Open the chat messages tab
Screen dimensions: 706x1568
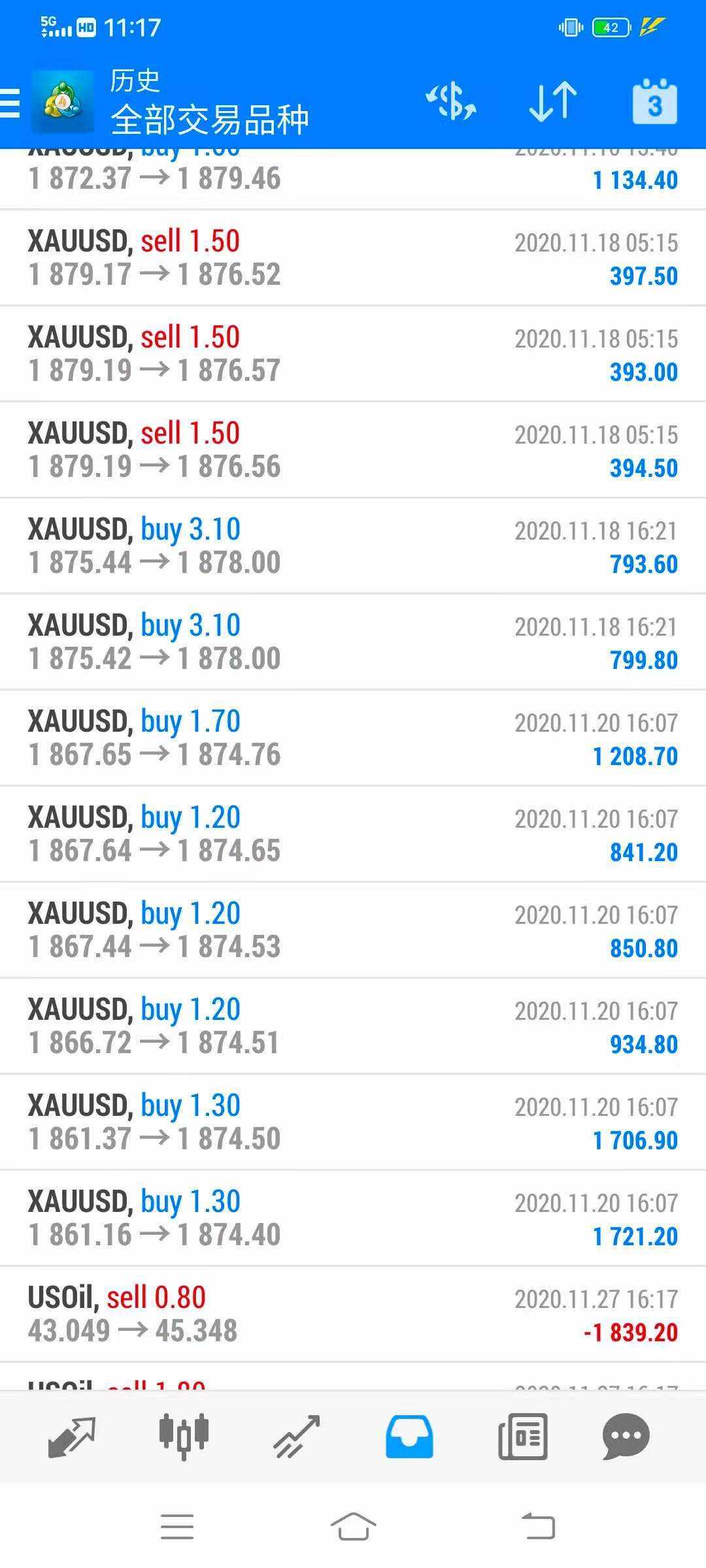[626, 1437]
